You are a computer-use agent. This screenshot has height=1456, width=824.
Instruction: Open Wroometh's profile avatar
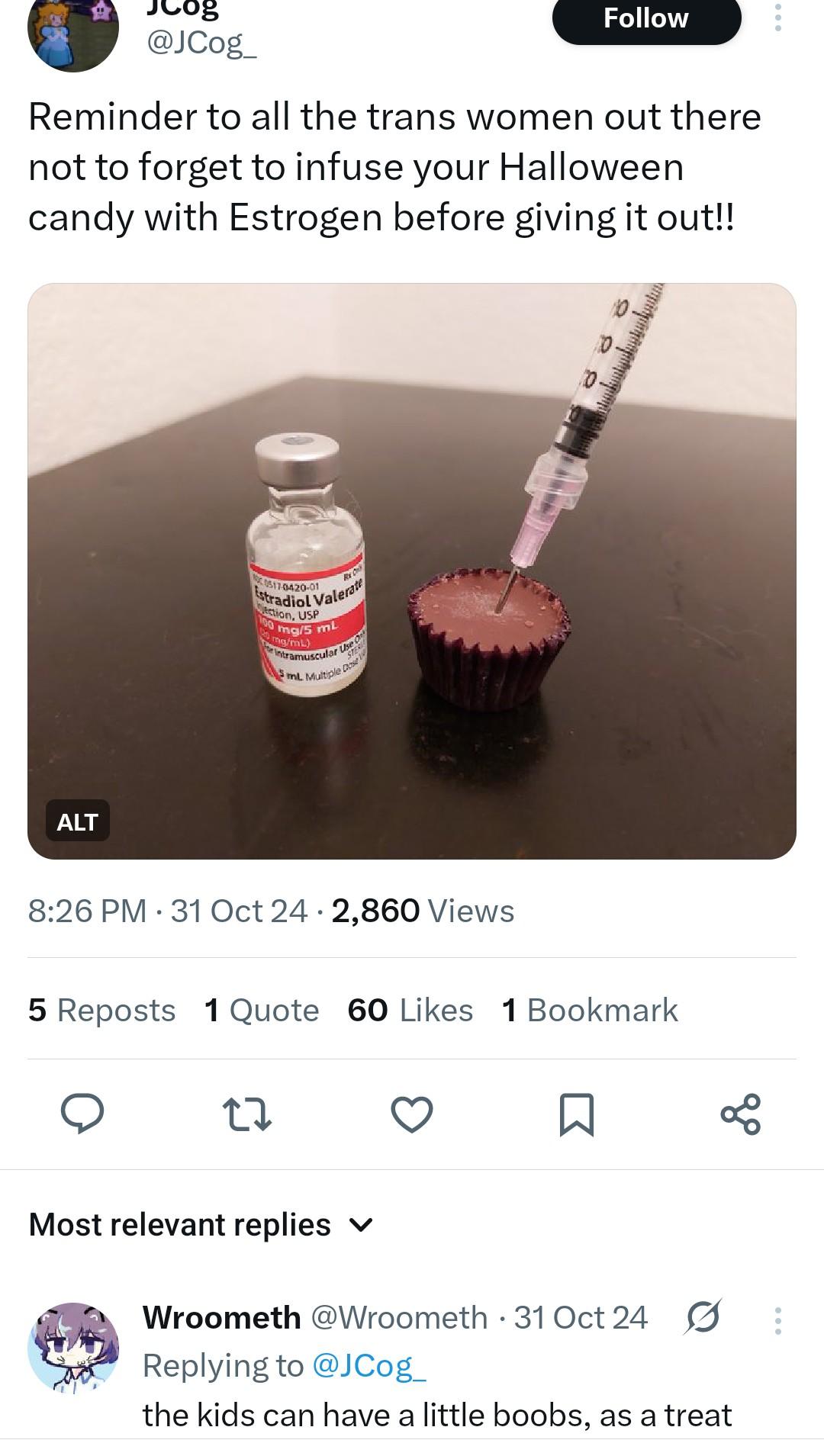coord(73,1347)
